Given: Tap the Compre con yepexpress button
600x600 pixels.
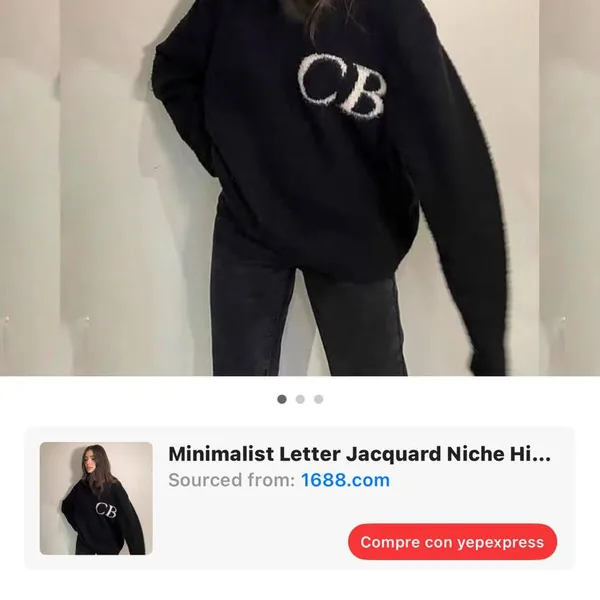Looking at the screenshot, I should pos(452,542).
